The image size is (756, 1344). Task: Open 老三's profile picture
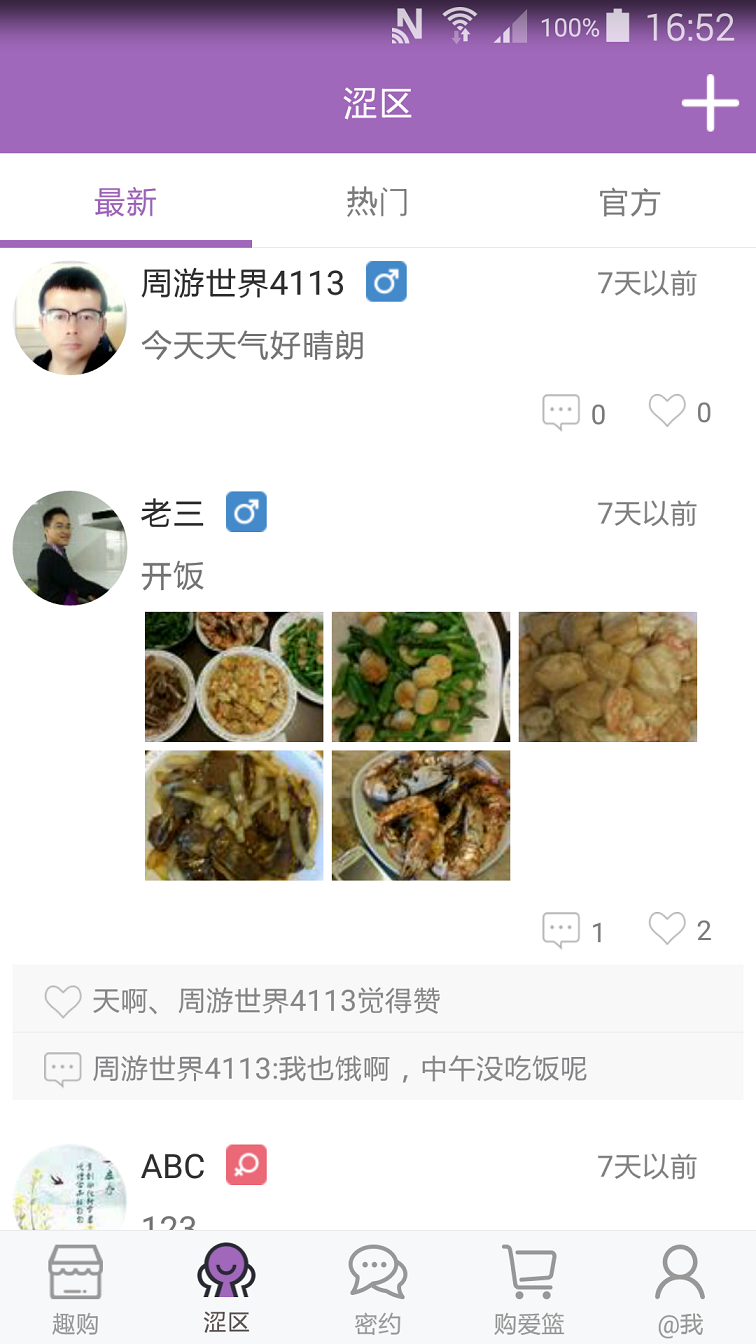tap(70, 548)
